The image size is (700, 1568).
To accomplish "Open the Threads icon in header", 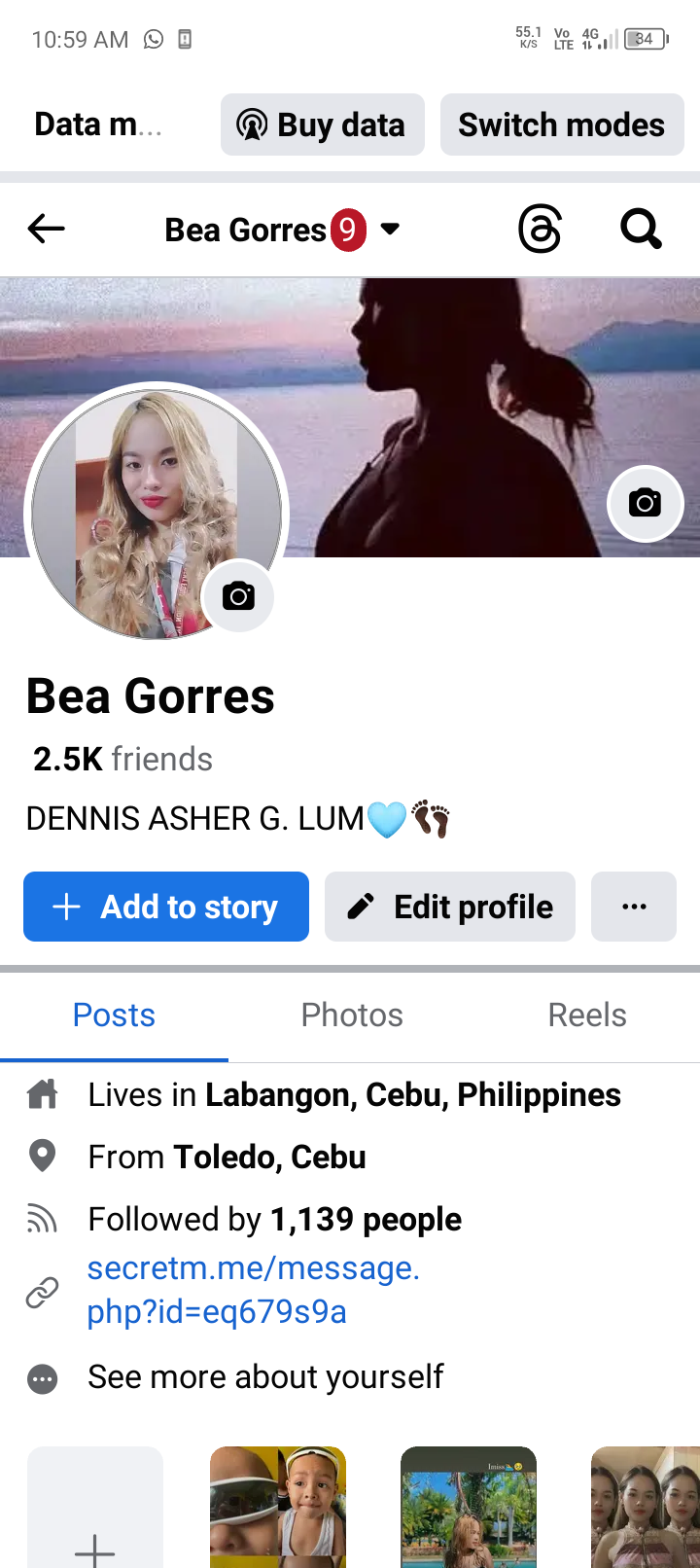I will pos(540,230).
